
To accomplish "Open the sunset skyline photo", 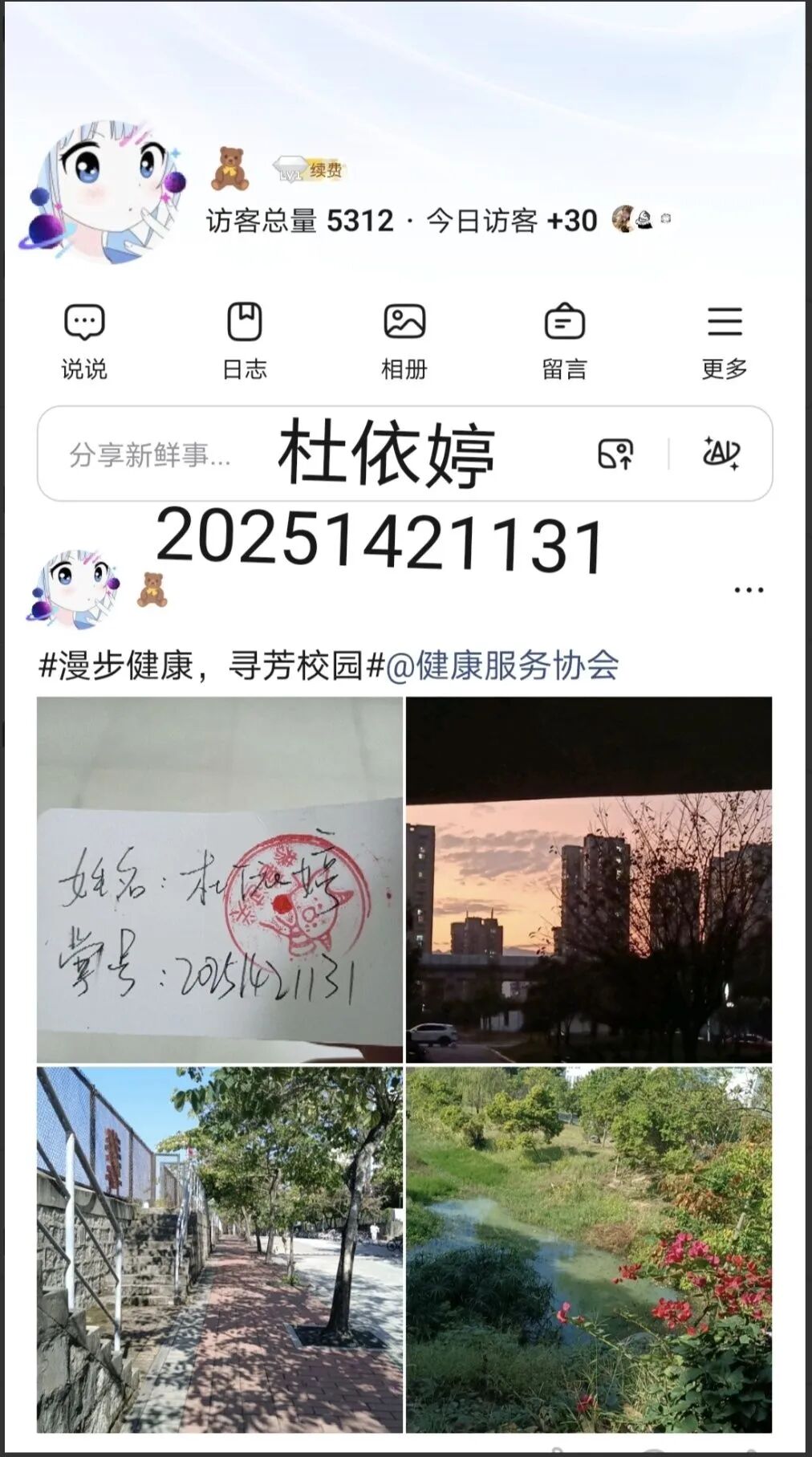I will point(589,880).
